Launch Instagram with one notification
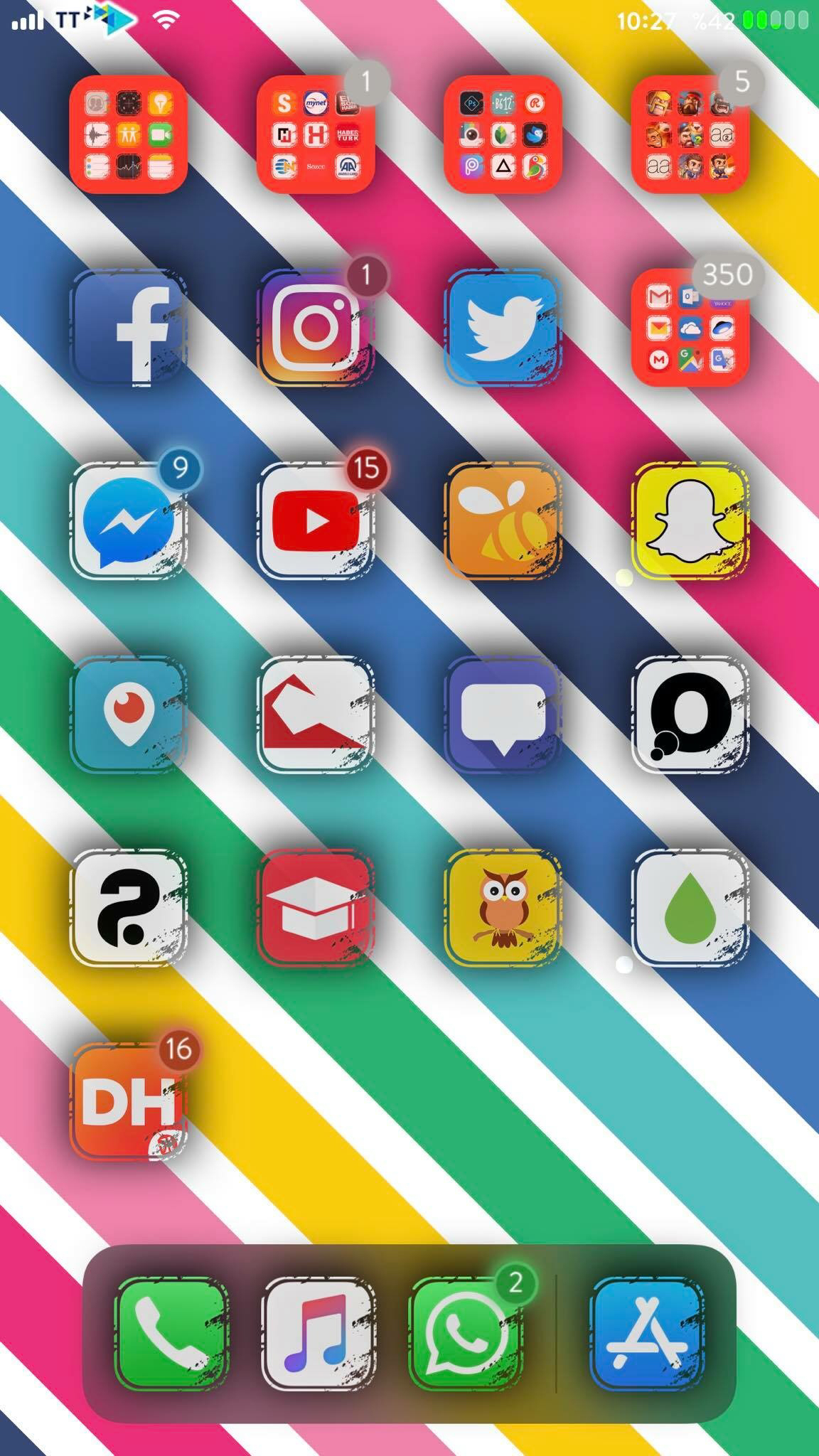The image size is (819, 1456). 316,328
